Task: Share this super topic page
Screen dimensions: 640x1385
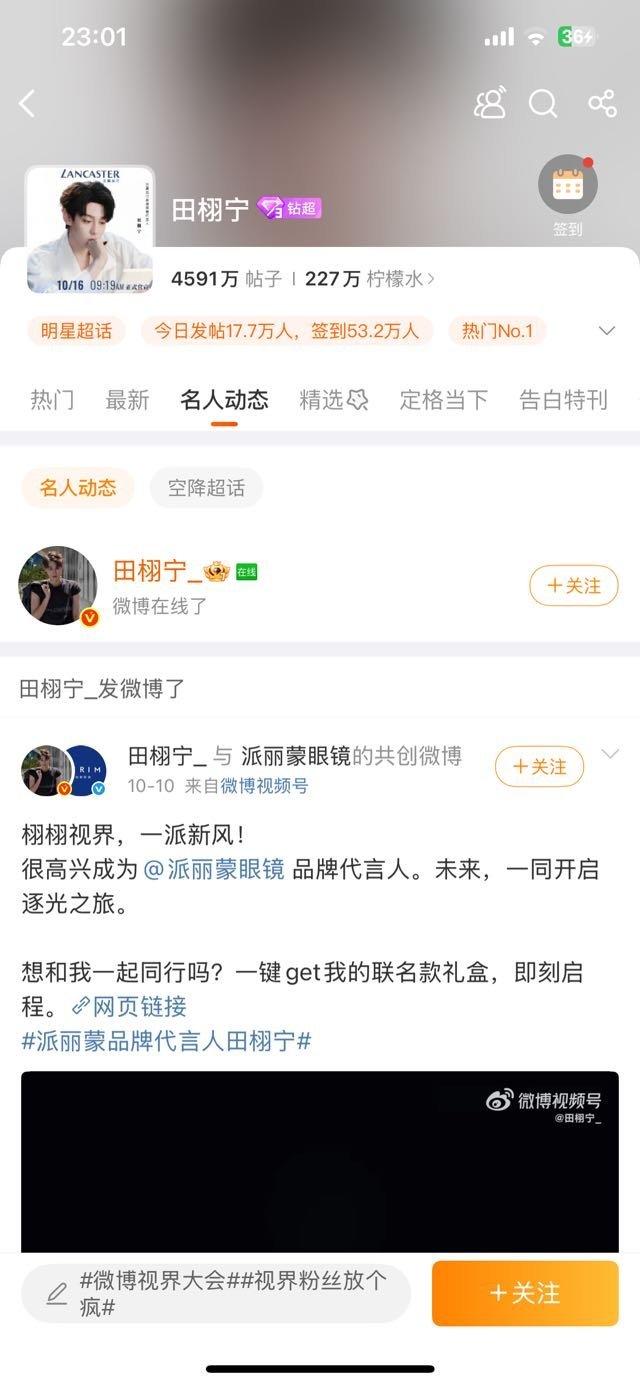Action: tap(602, 103)
